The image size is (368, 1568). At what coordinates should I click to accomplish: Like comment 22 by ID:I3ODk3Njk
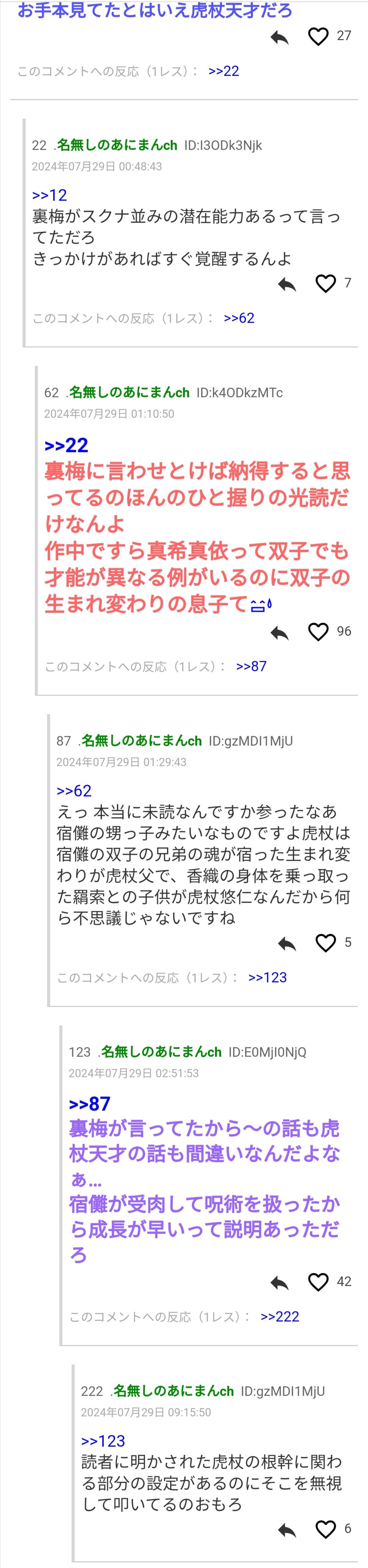(x=325, y=283)
